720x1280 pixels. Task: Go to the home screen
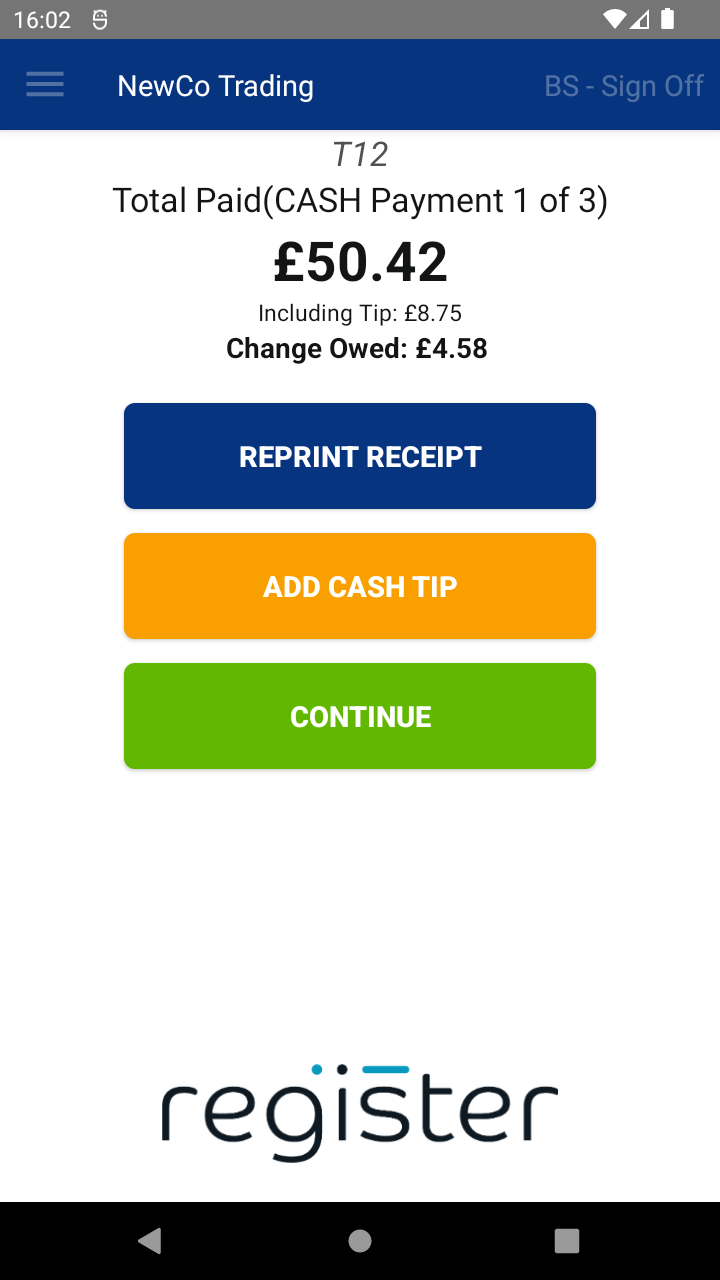click(360, 1241)
